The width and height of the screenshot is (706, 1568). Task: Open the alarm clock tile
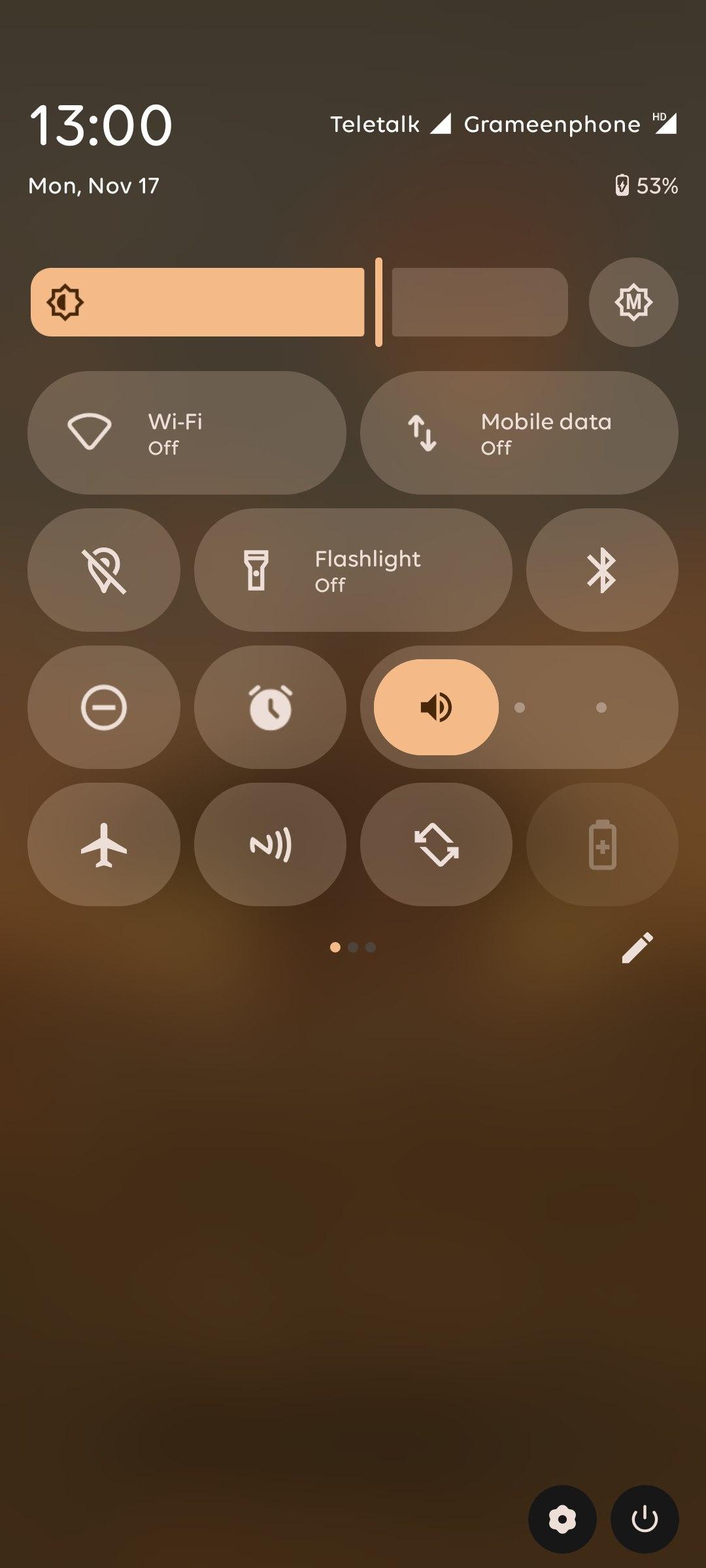(270, 707)
